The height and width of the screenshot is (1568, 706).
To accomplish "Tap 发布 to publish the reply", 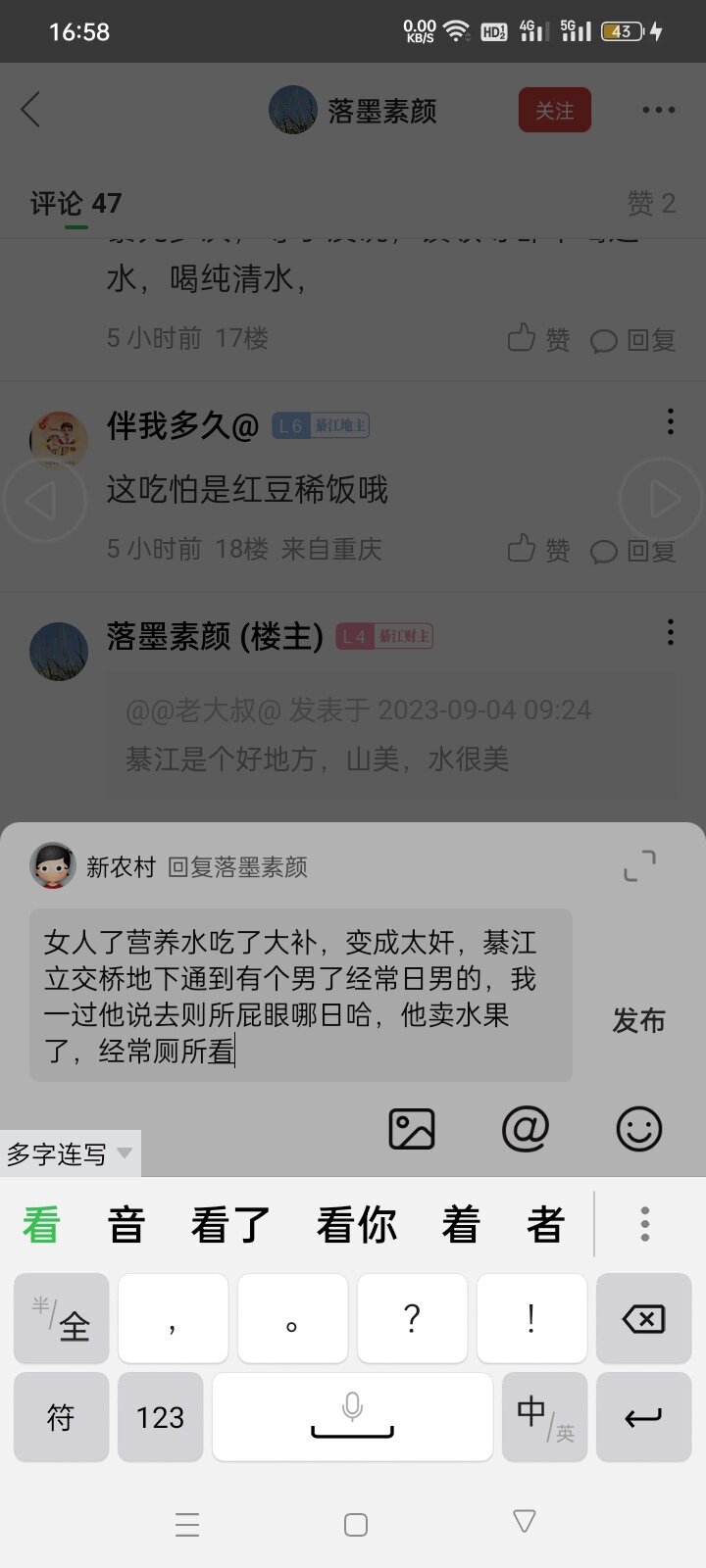I will tap(638, 1020).
